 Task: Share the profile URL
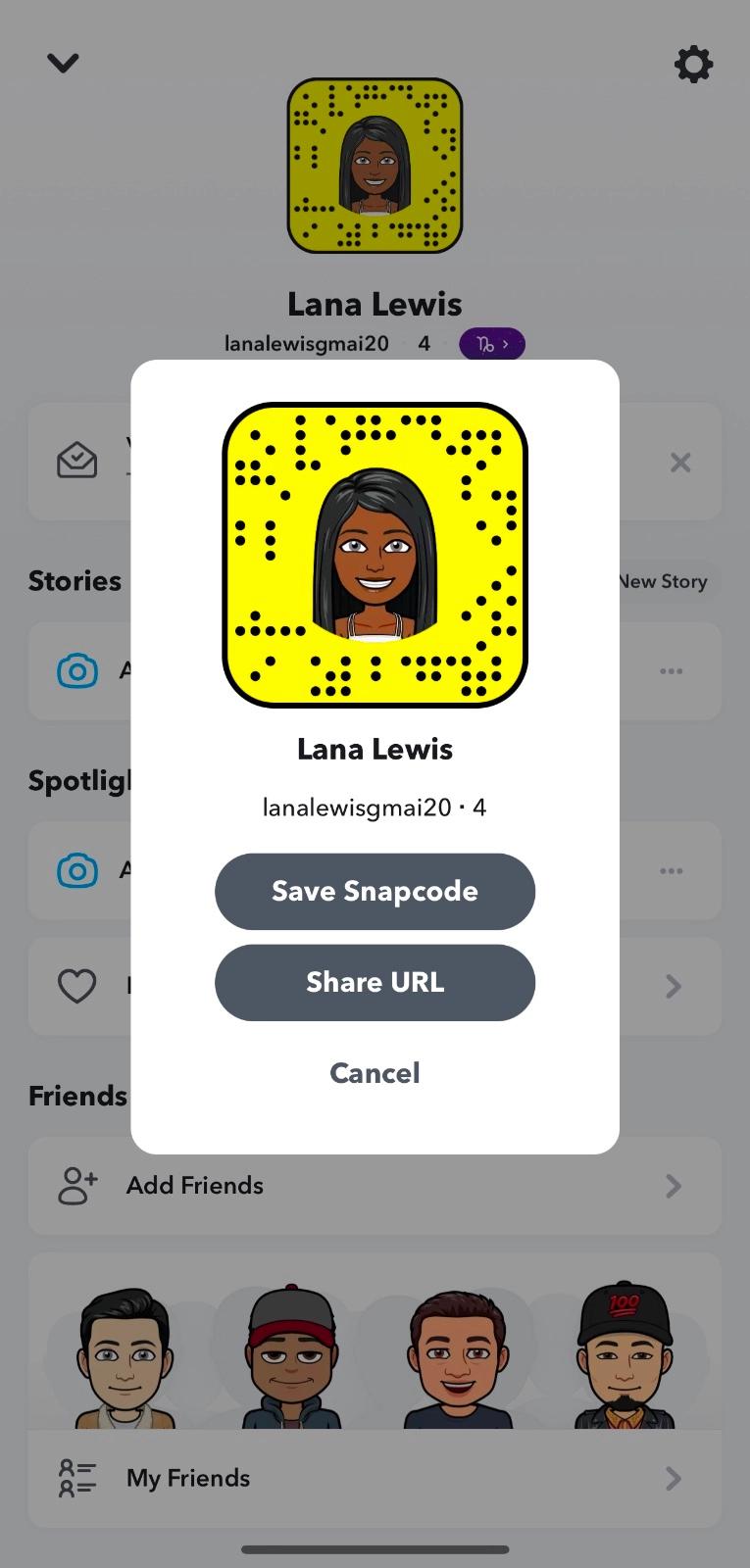click(375, 982)
